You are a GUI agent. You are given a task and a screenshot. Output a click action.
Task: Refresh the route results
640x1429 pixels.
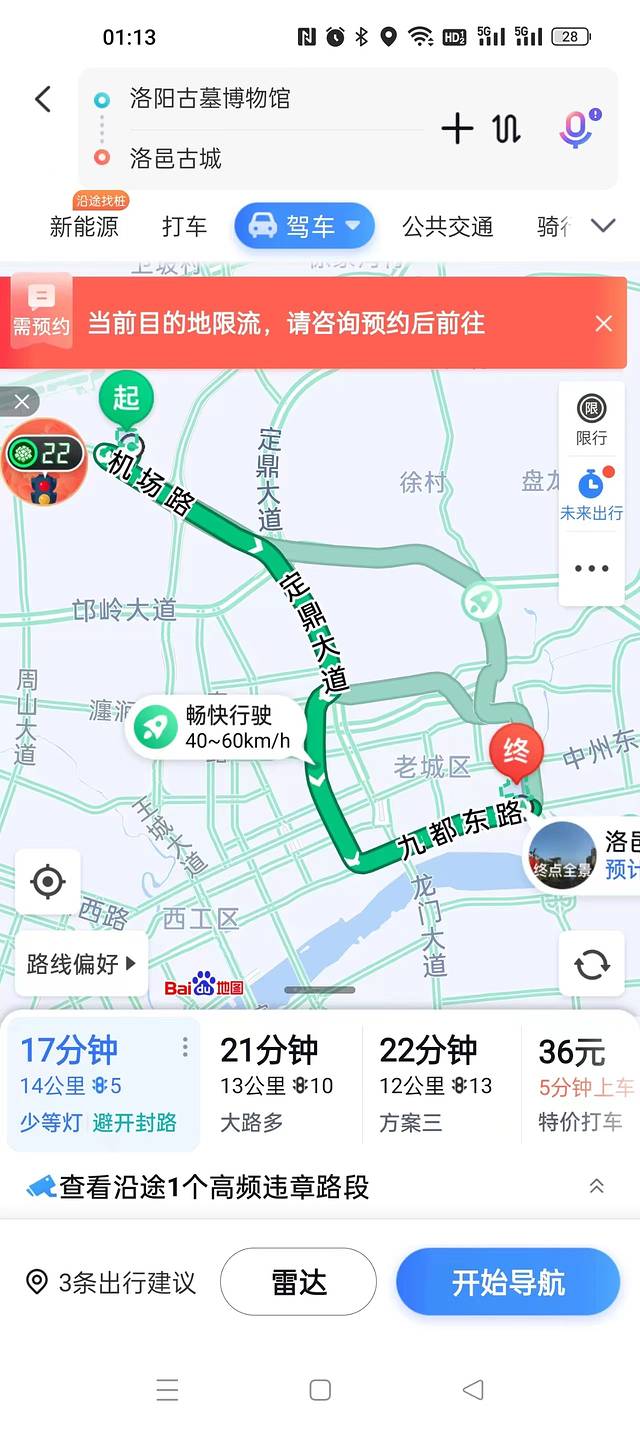coord(591,964)
